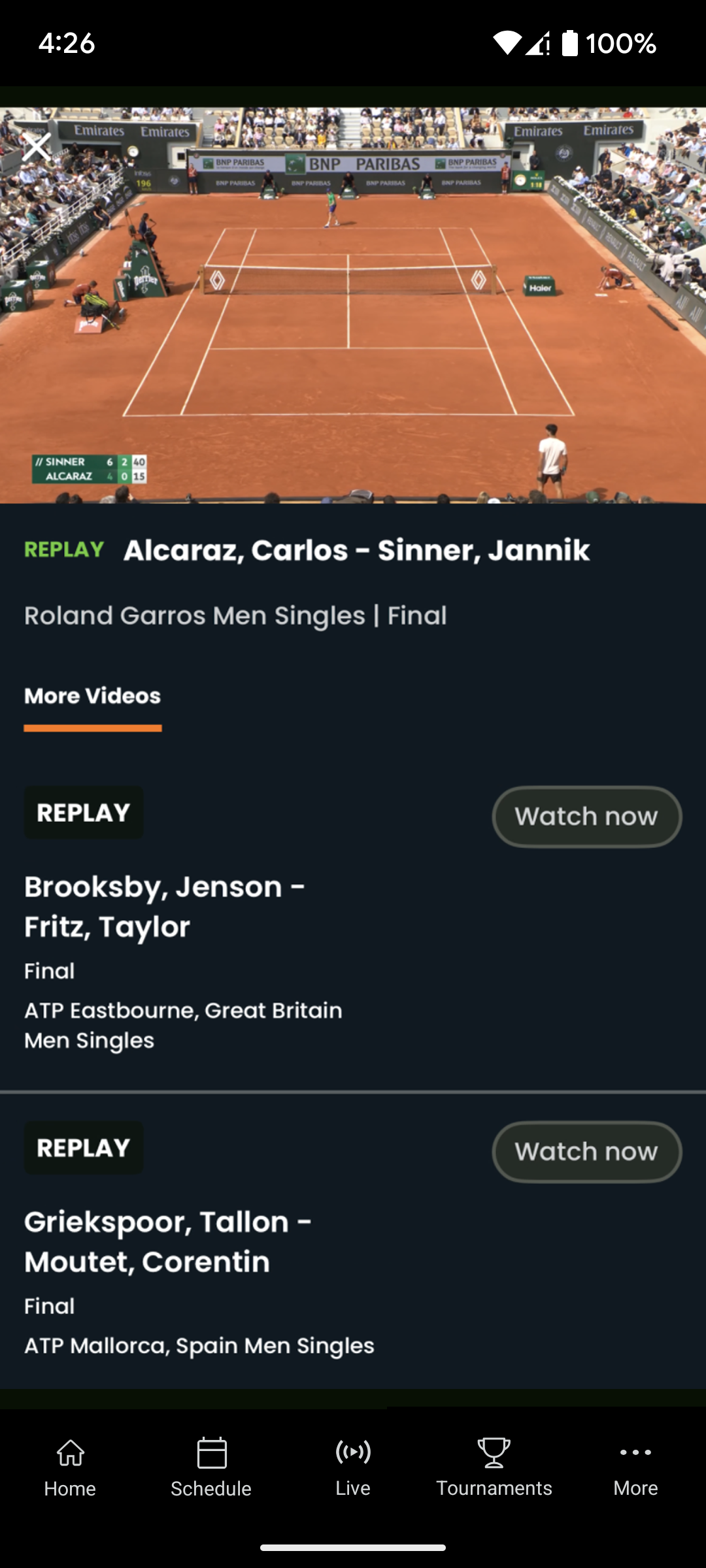Open the Griekspoor, Tallon - Moutet, Corentin match
The image size is (706, 1568).
pos(167,1242)
